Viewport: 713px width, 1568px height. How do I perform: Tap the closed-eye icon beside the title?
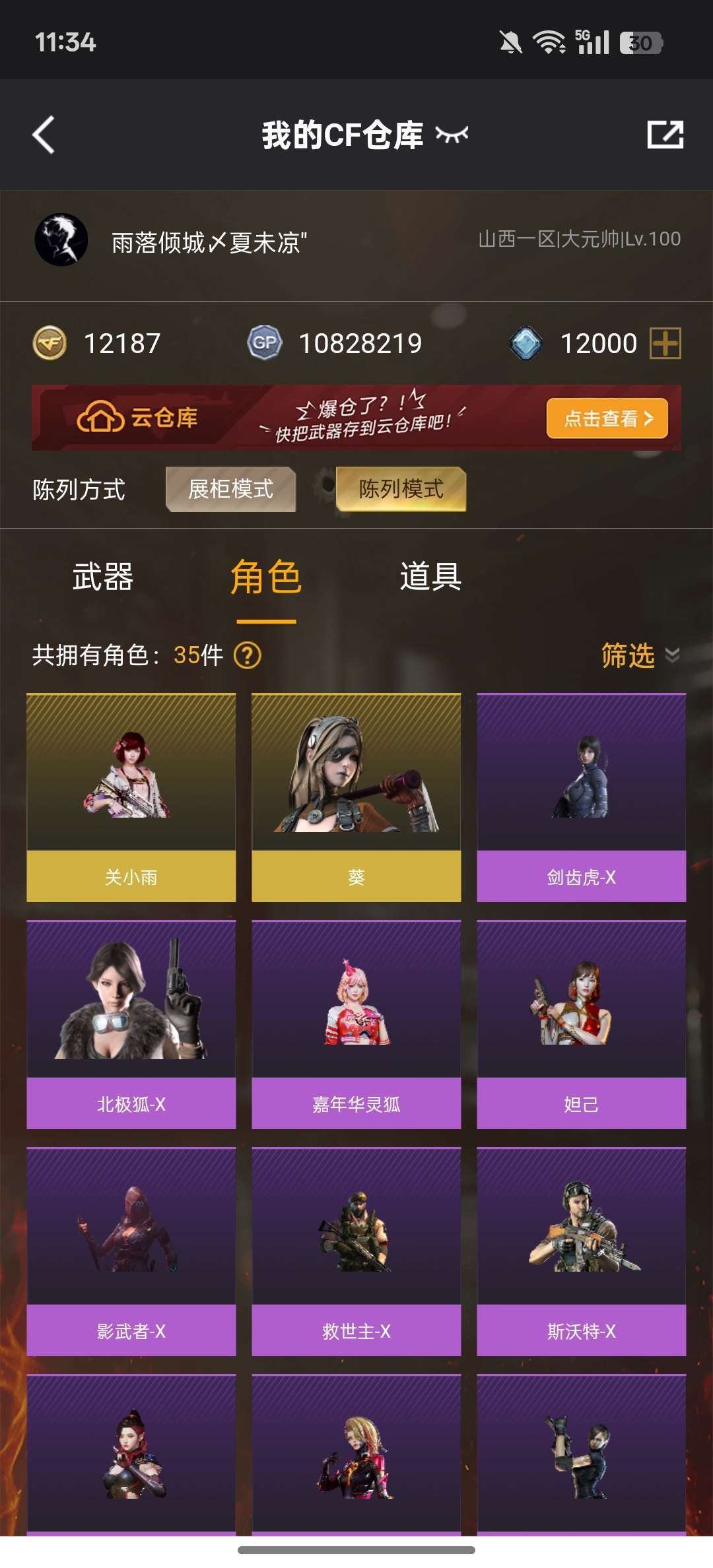click(452, 135)
